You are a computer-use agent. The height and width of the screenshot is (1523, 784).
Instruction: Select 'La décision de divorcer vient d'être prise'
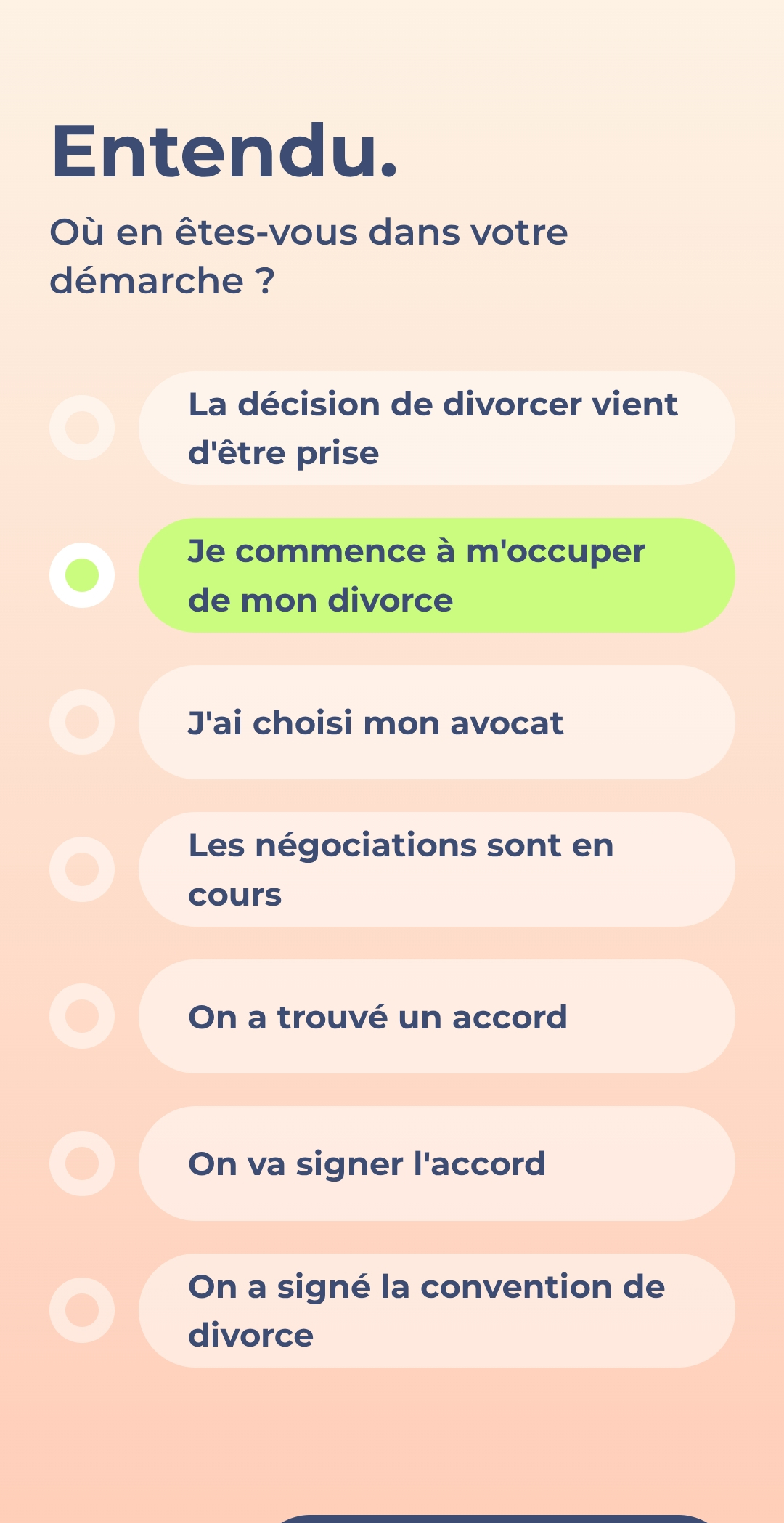coord(436,429)
